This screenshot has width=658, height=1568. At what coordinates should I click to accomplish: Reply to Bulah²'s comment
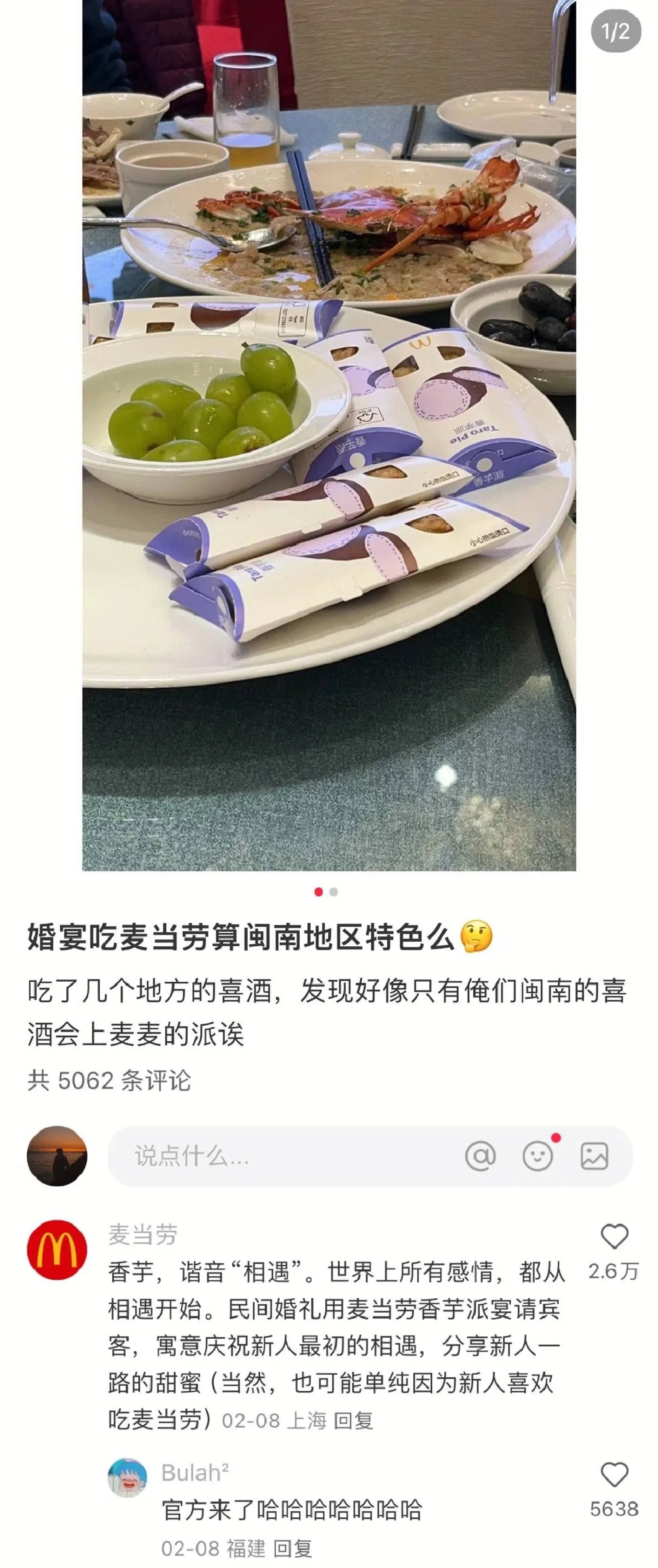point(293,1548)
